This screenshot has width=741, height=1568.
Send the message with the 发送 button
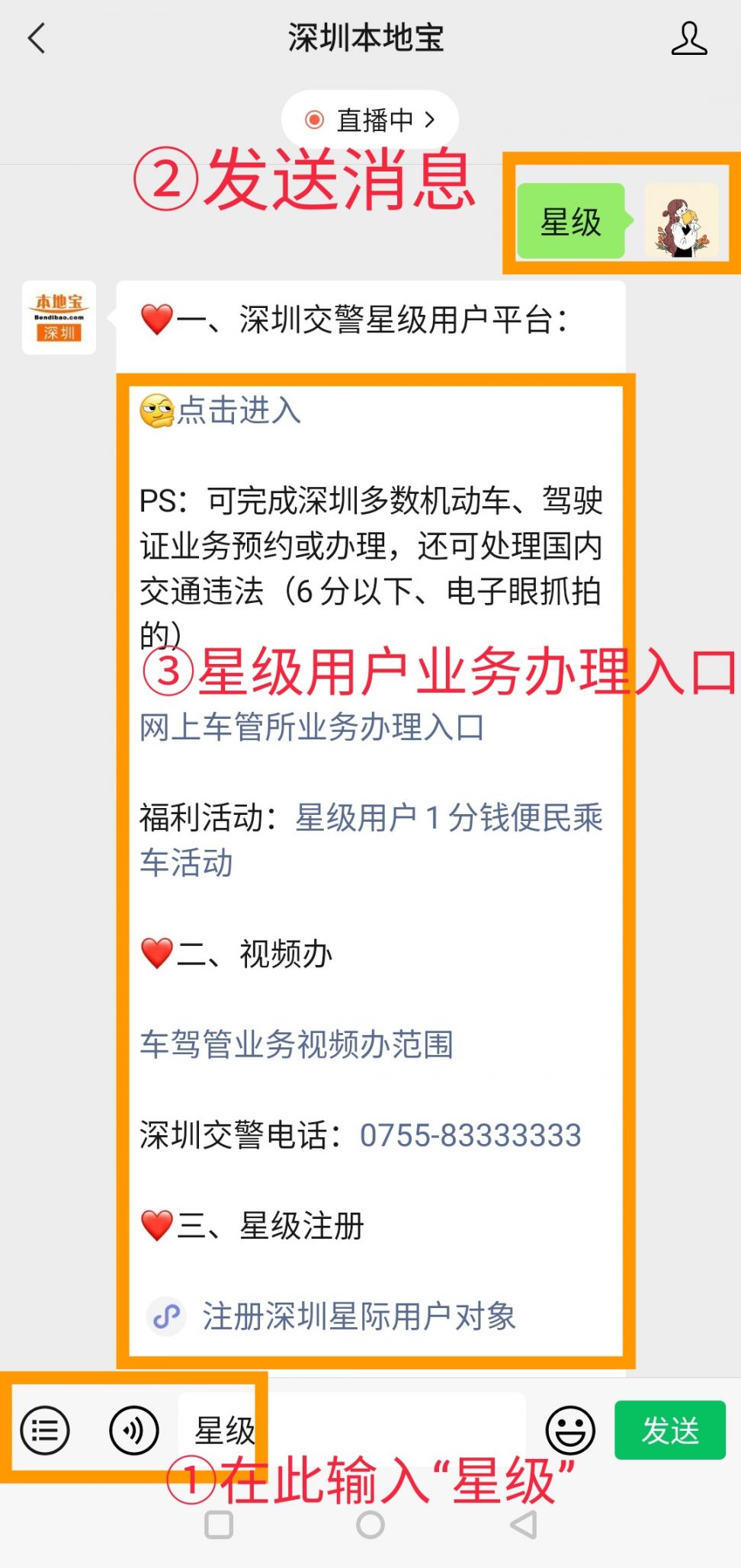coord(669,1430)
